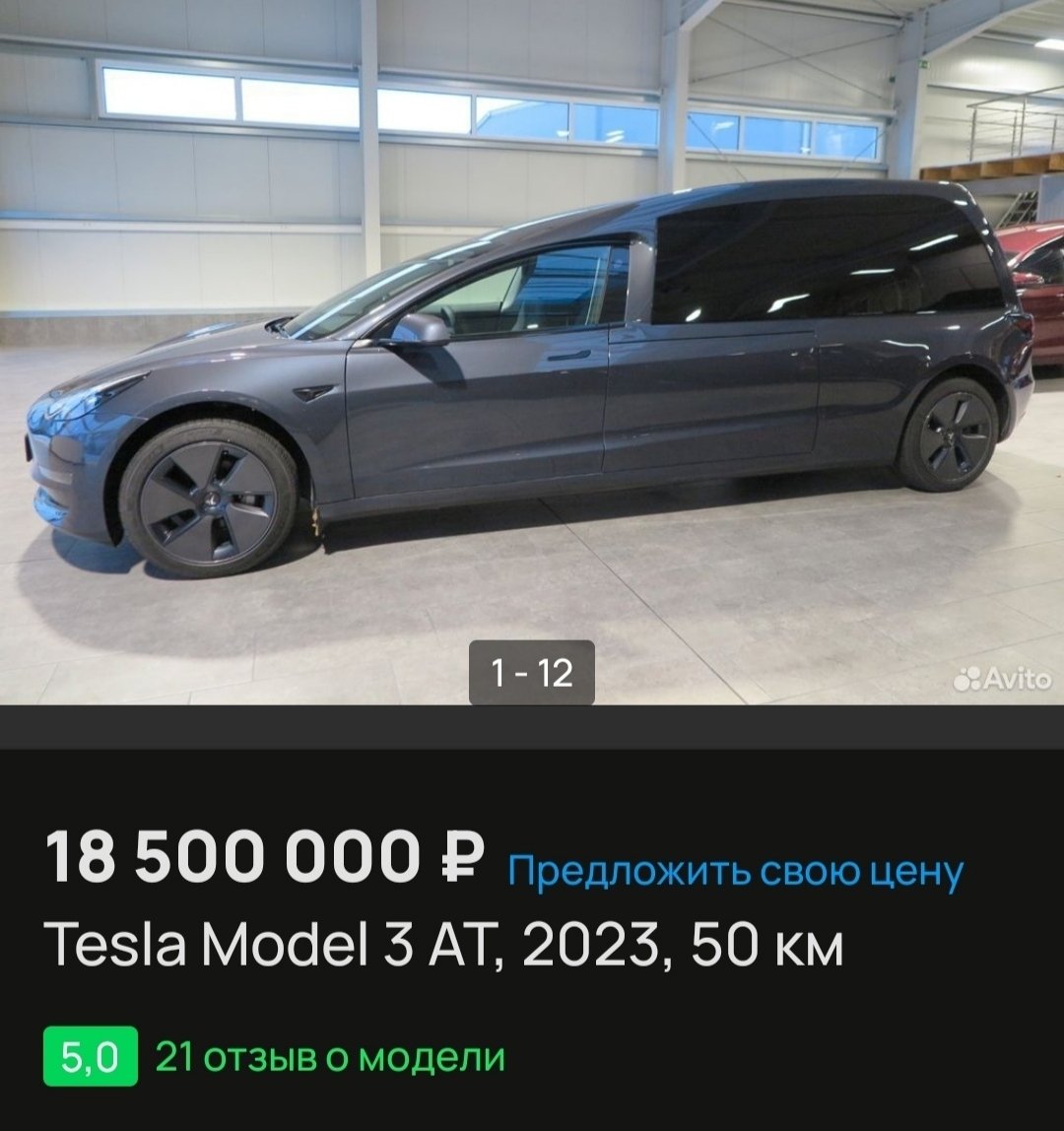Tap "Предложить свою цену" link
The height and width of the screenshot is (1131, 1064).
tap(735, 871)
